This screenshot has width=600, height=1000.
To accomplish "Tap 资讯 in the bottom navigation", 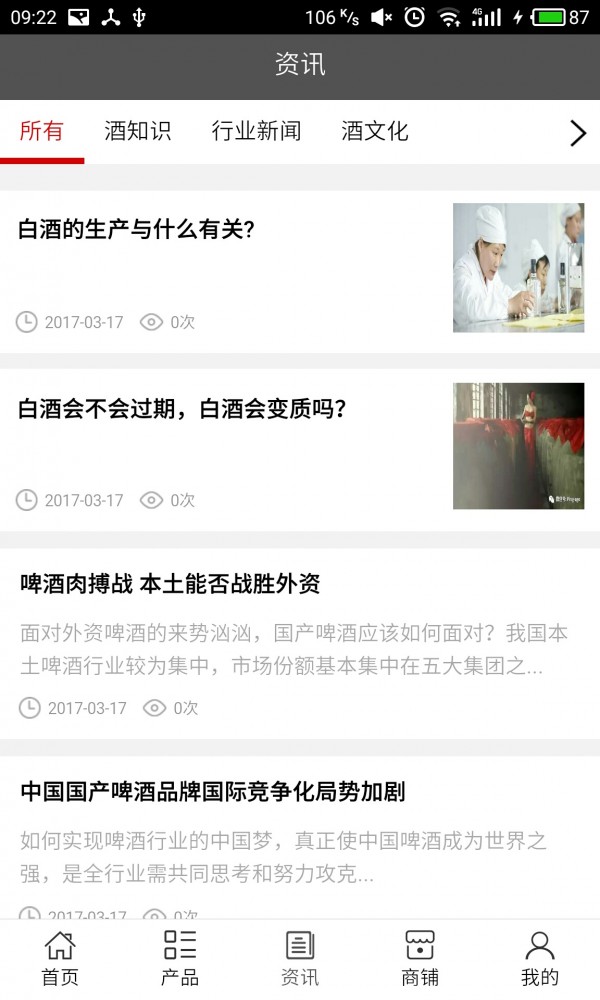I will [300, 958].
